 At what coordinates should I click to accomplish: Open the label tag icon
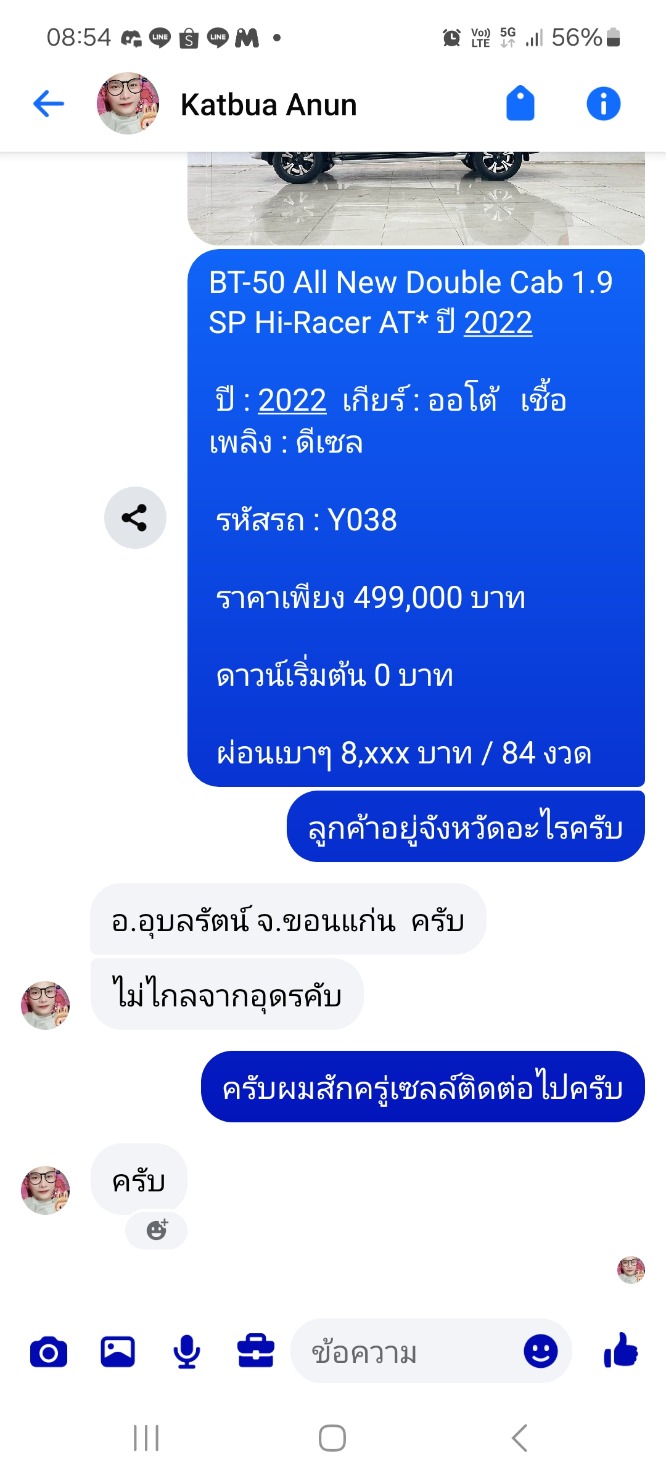520,104
